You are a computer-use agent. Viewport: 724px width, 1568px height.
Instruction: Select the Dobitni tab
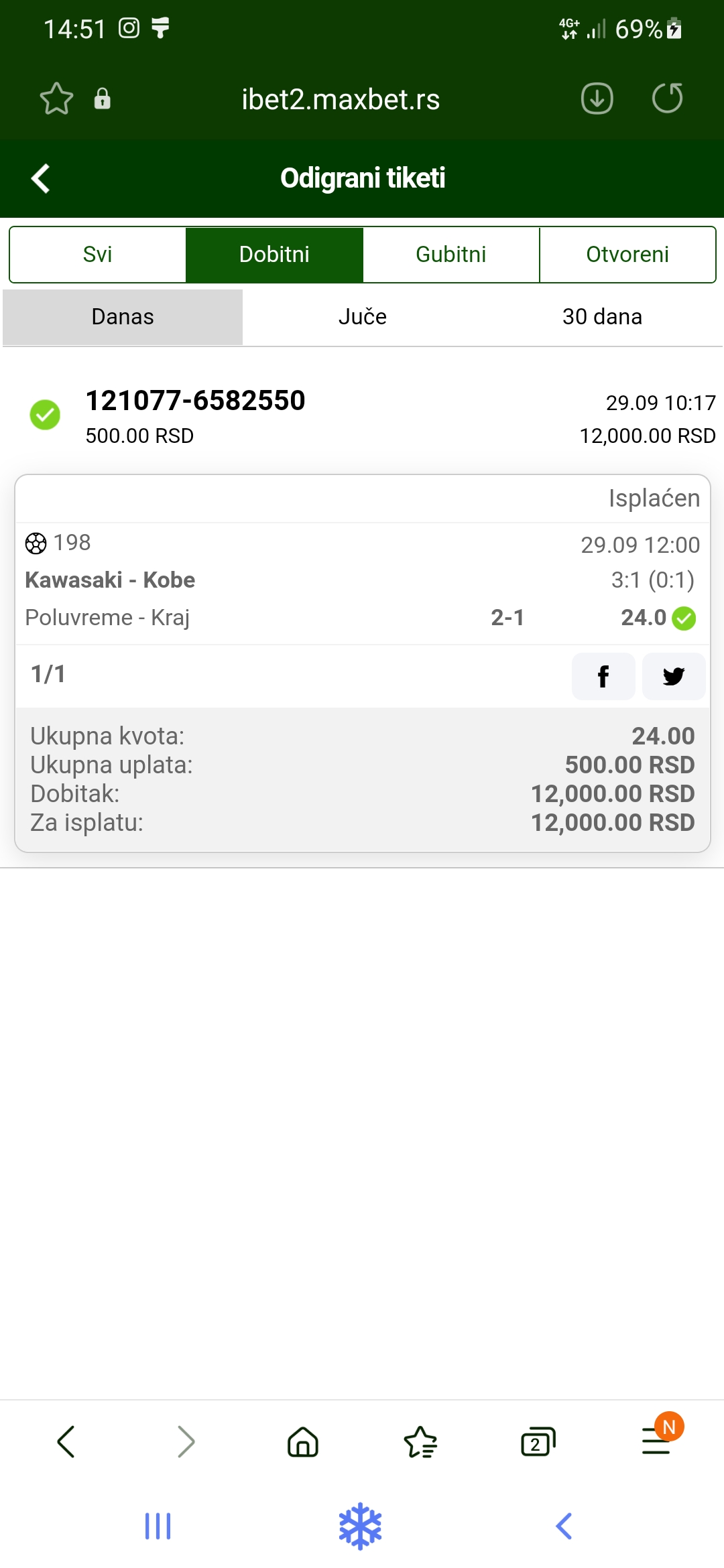[274, 255]
